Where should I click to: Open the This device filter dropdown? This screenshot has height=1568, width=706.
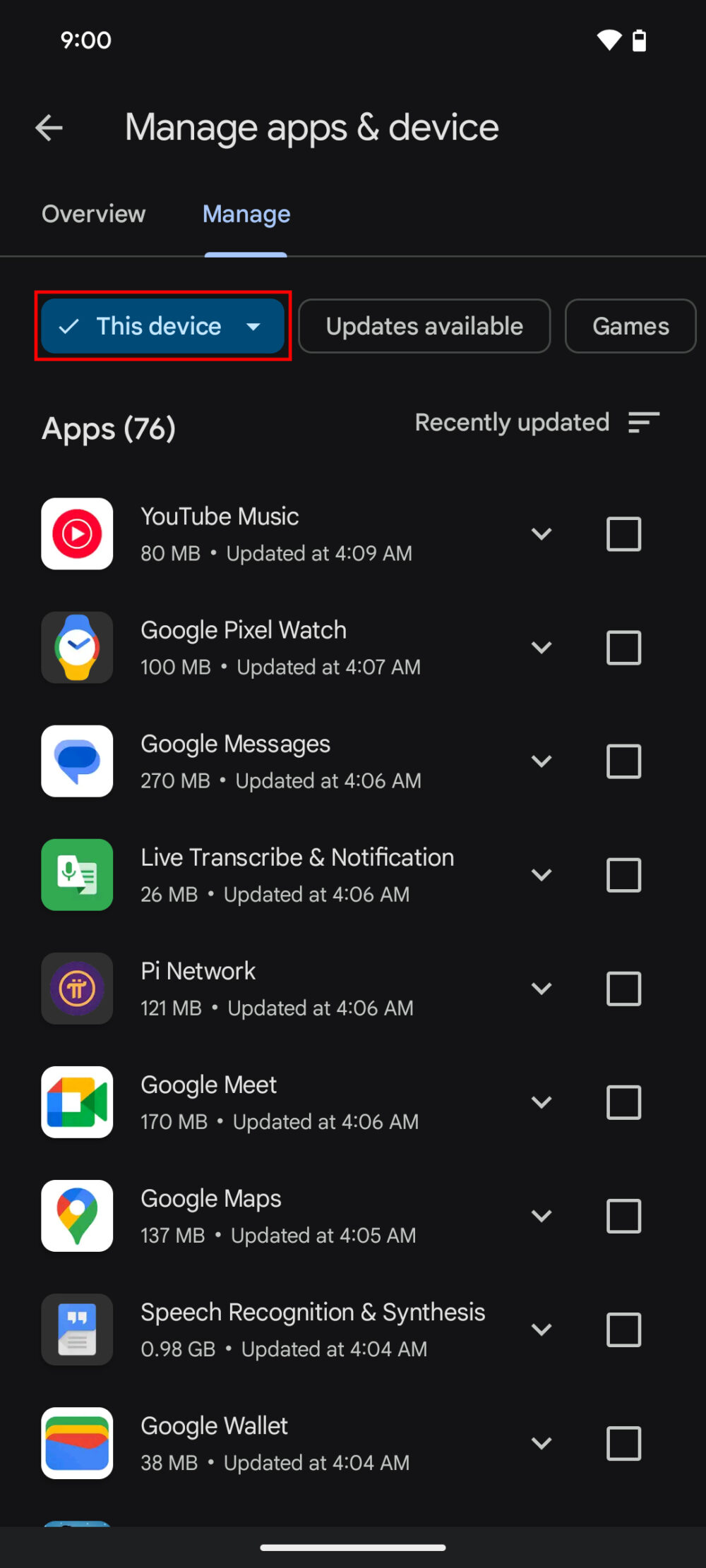click(162, 326)
